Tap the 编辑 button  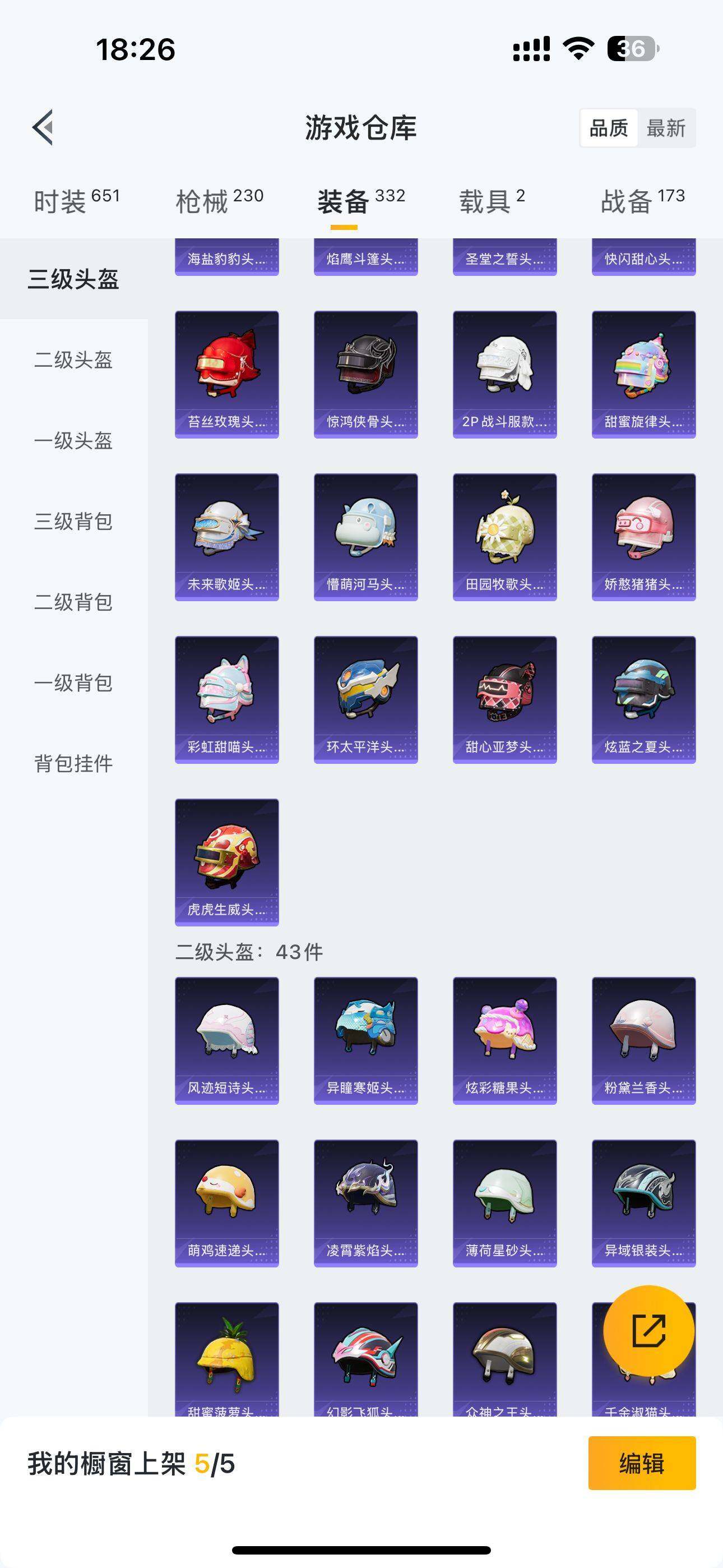pyautogui.click(x=641, y=1463)
